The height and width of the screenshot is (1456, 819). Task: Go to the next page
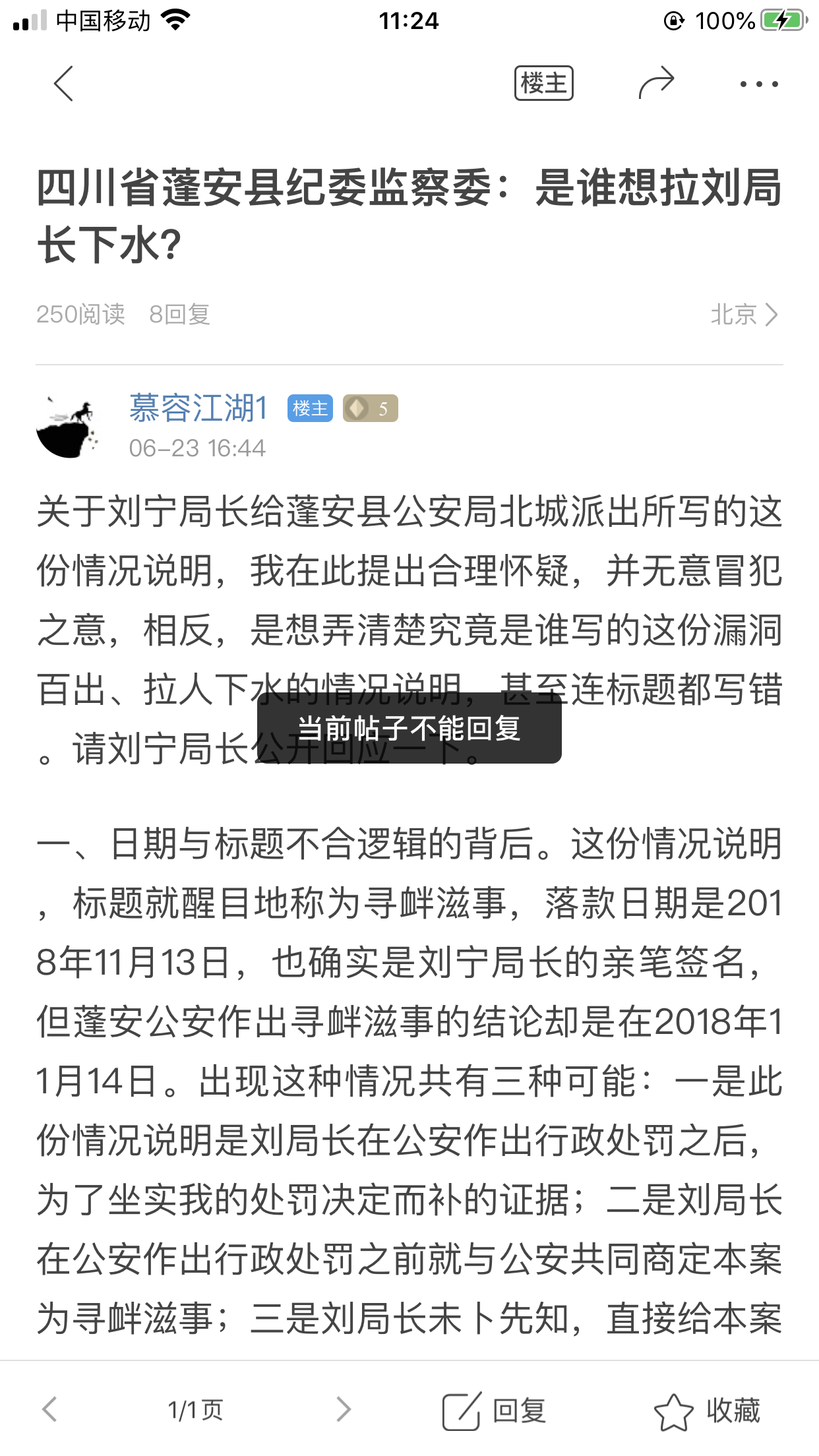click(343, 1409)
